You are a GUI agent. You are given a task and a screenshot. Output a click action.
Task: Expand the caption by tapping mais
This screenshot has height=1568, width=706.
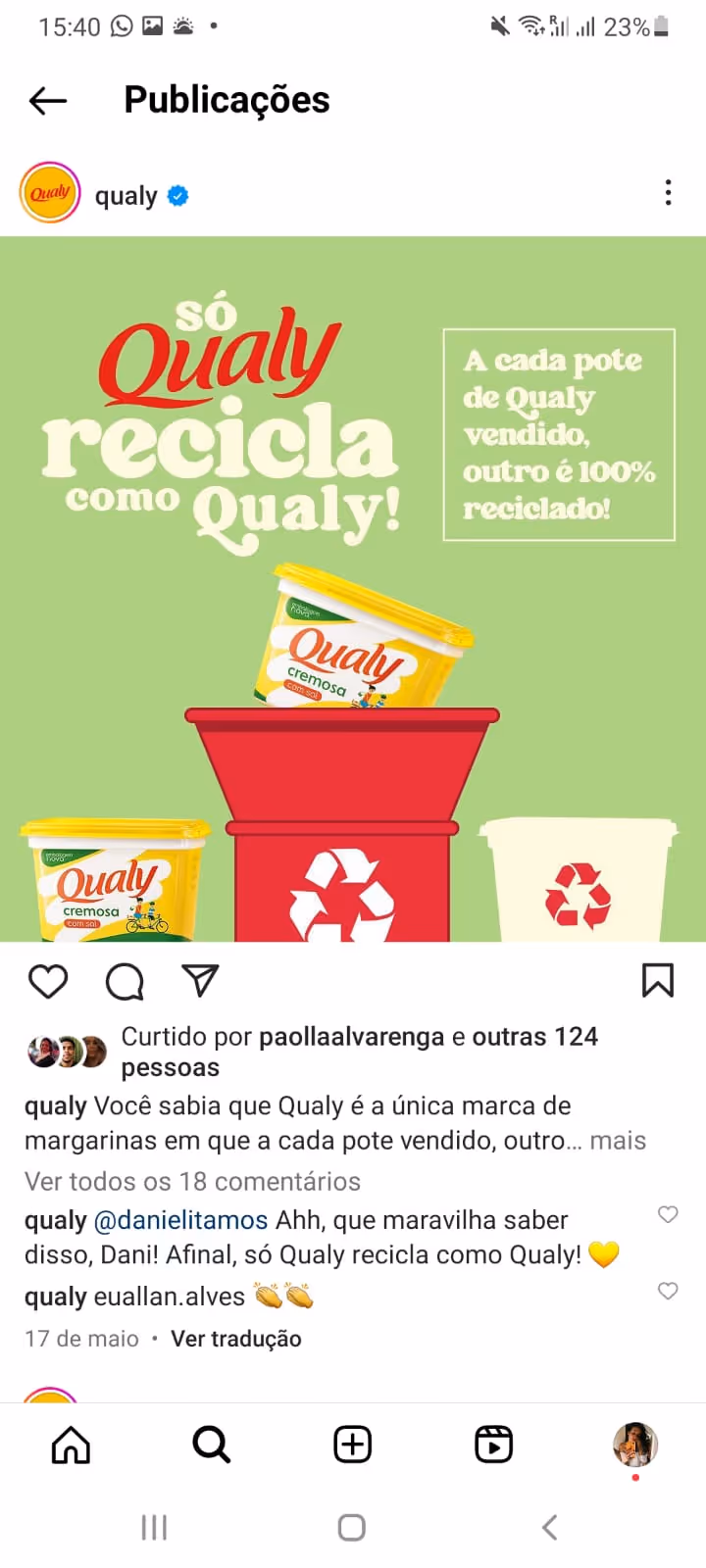[x=618, y=1141]
